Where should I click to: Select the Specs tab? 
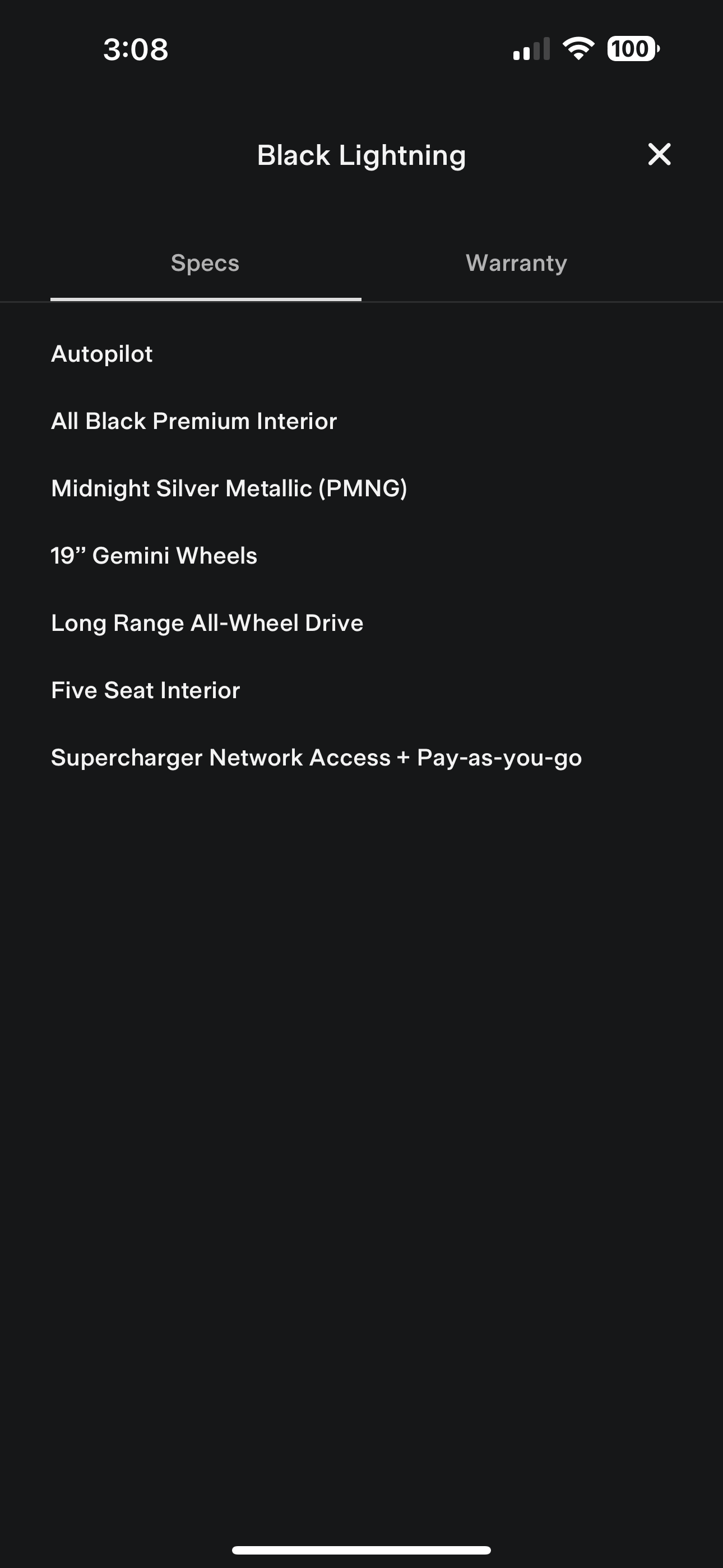click(x=205, y=263)
